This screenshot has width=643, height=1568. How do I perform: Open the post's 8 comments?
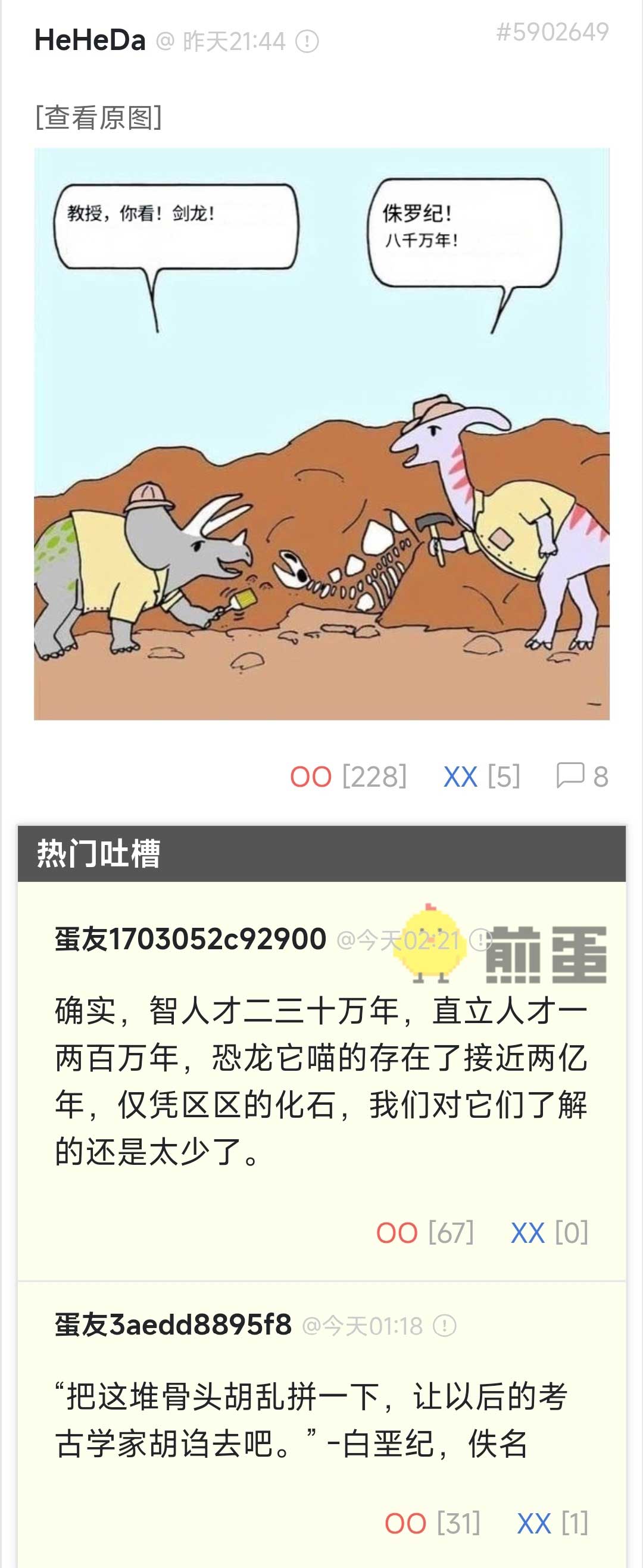click(582, 776)
